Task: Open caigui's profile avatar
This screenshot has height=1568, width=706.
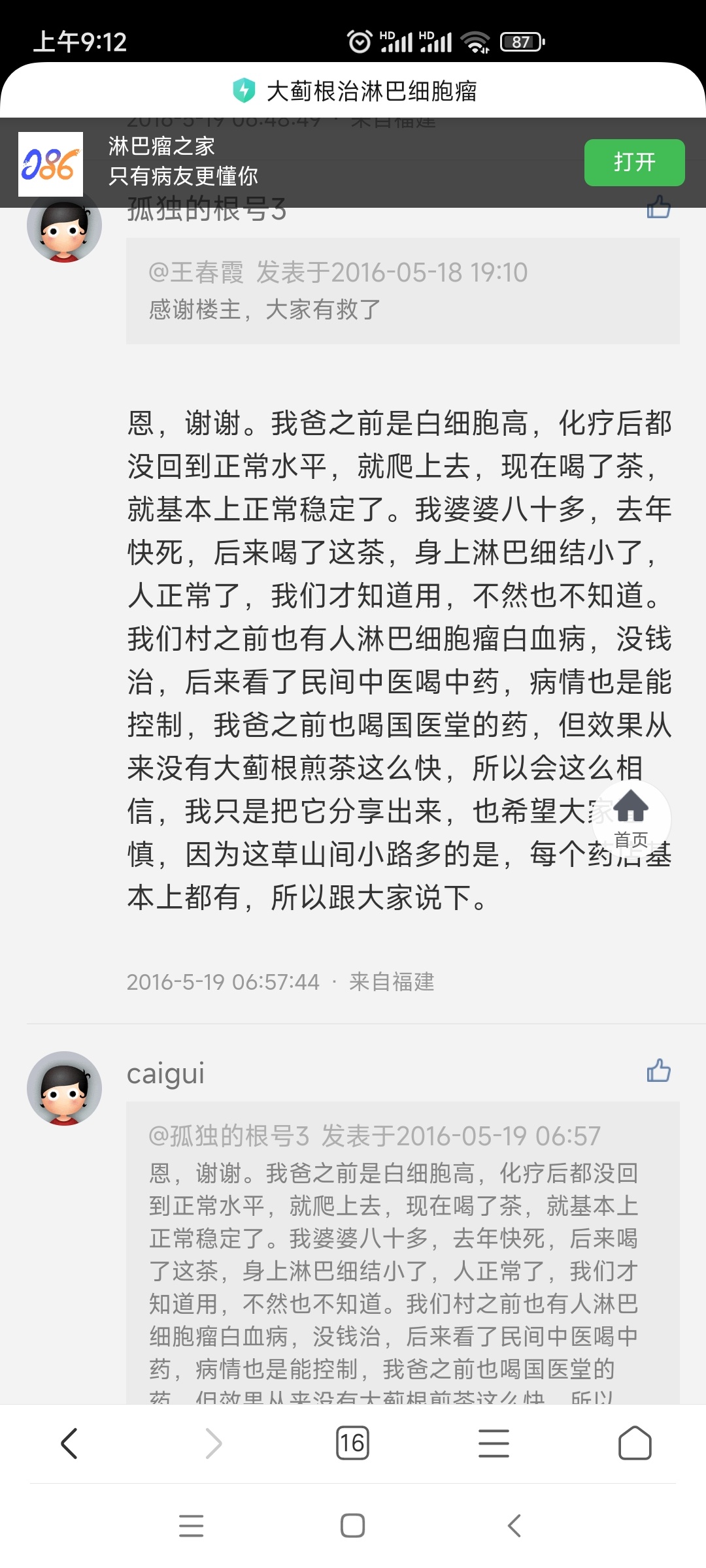Action: click(64, 1088)
